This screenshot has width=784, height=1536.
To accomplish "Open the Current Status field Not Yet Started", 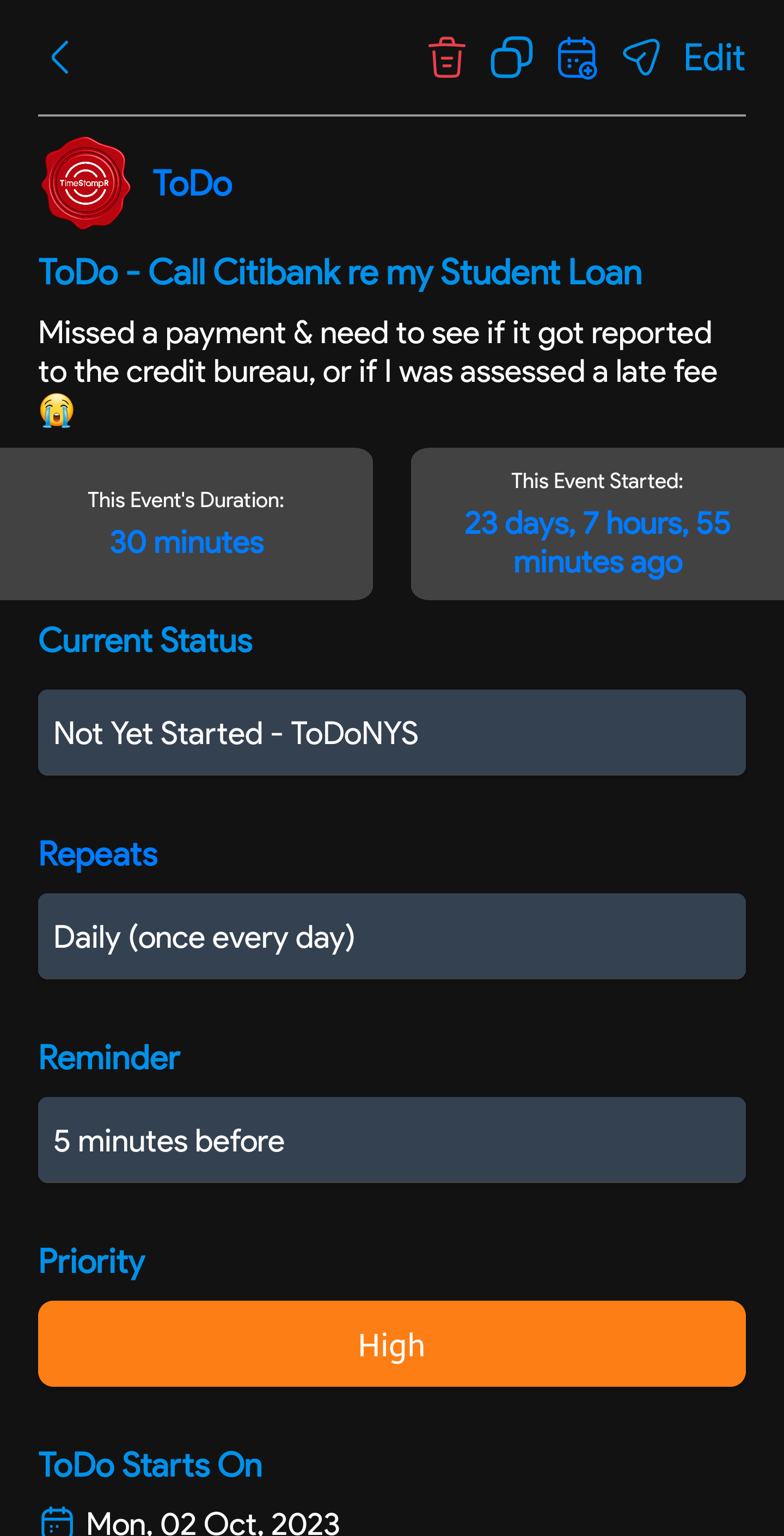I will pos(391,733).
